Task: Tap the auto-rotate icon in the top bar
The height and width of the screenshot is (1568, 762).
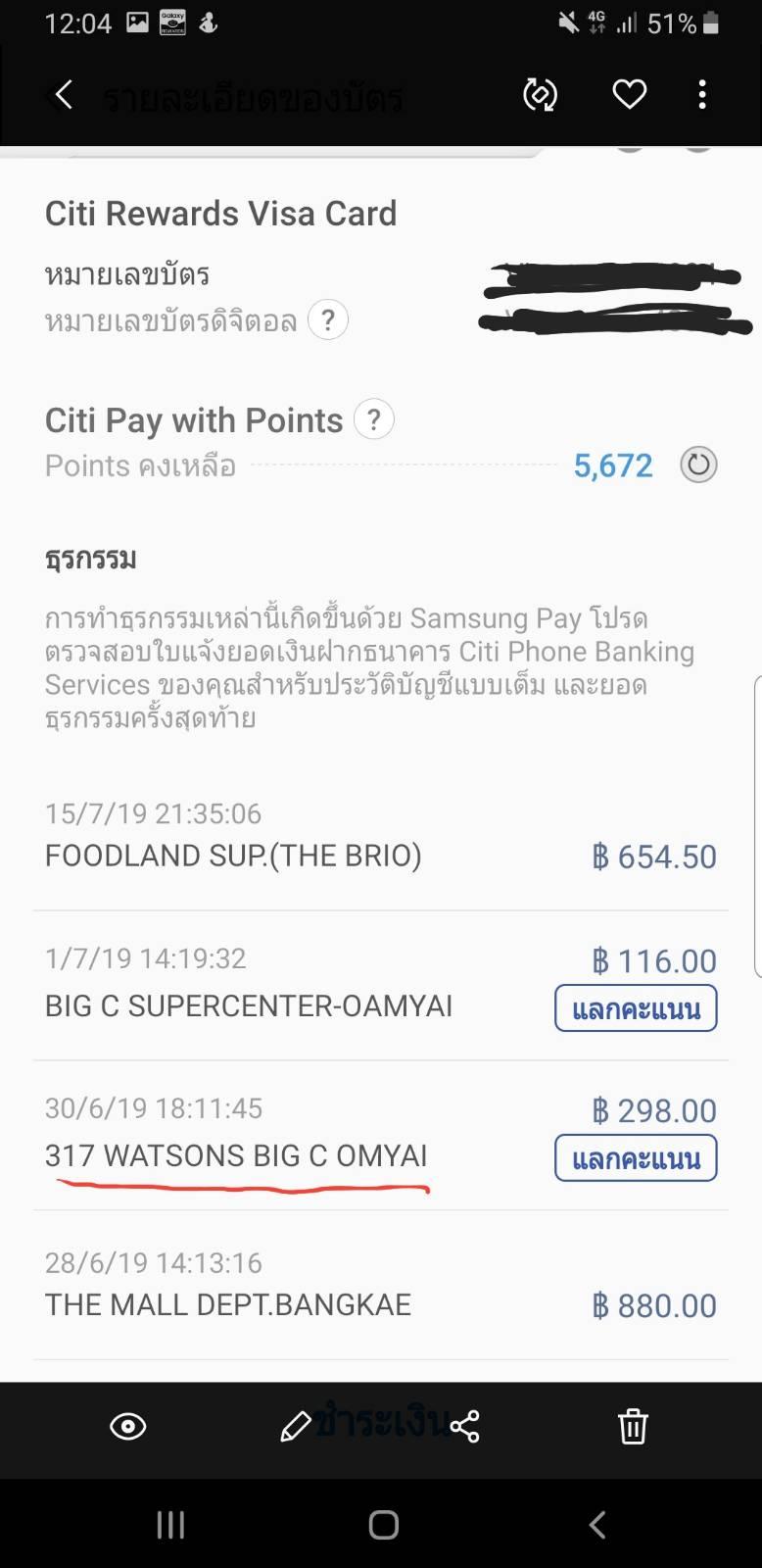Action: click(540, 95)
